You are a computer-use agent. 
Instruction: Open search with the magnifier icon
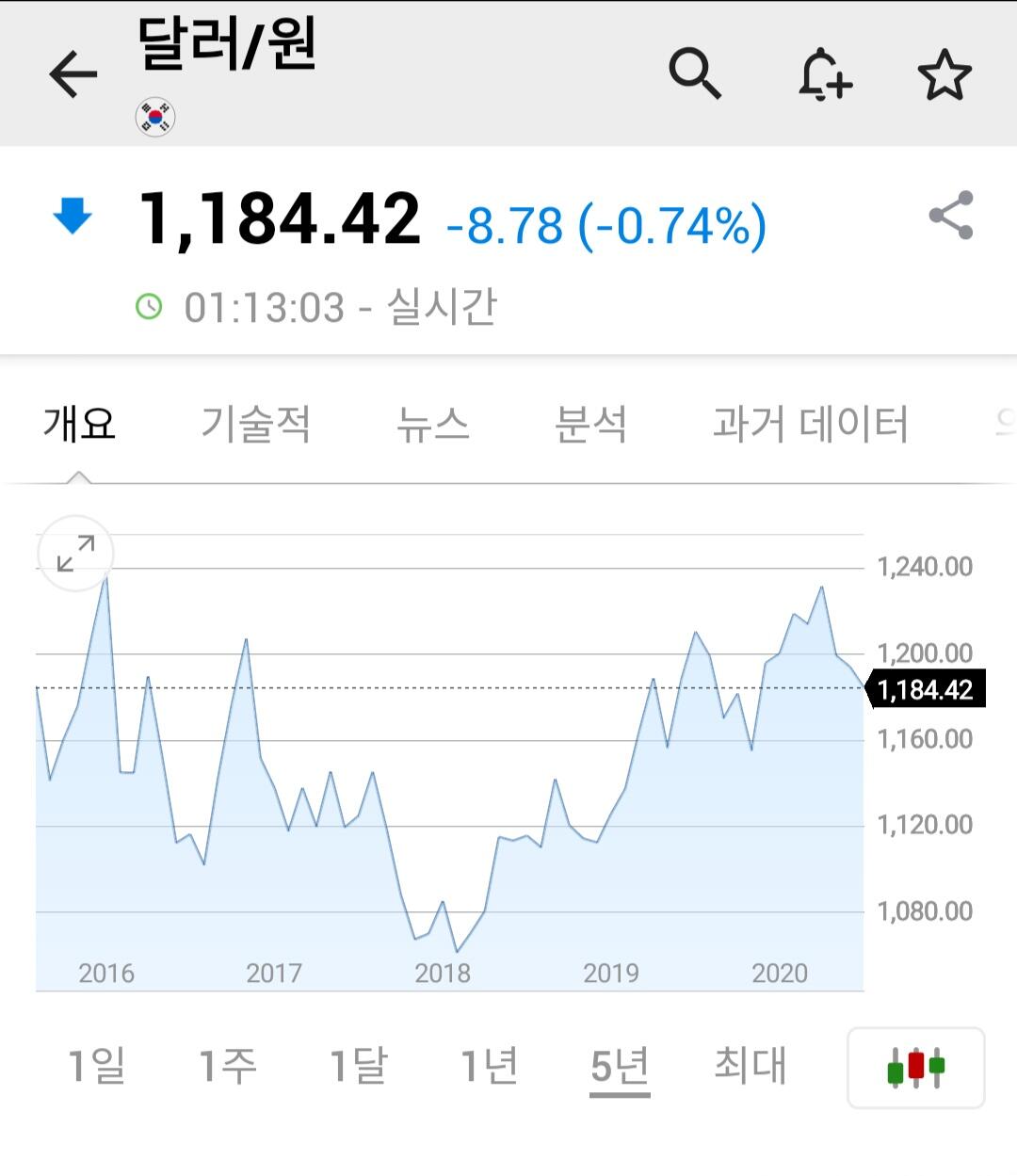(695, 73)
